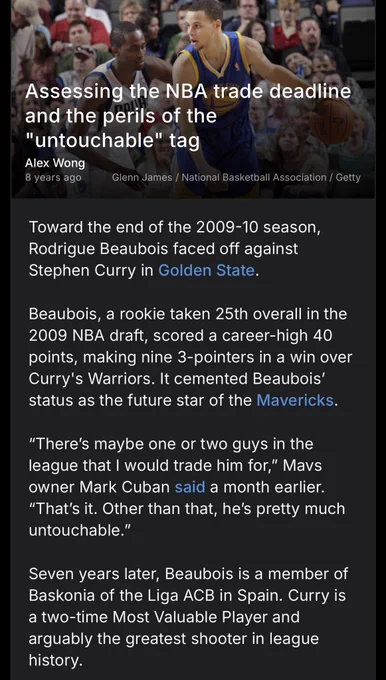Follow the "said" link in Cuban's quote
Viewport: 386px width, 680px height.
pyautogui.click(x=190, y=487)
